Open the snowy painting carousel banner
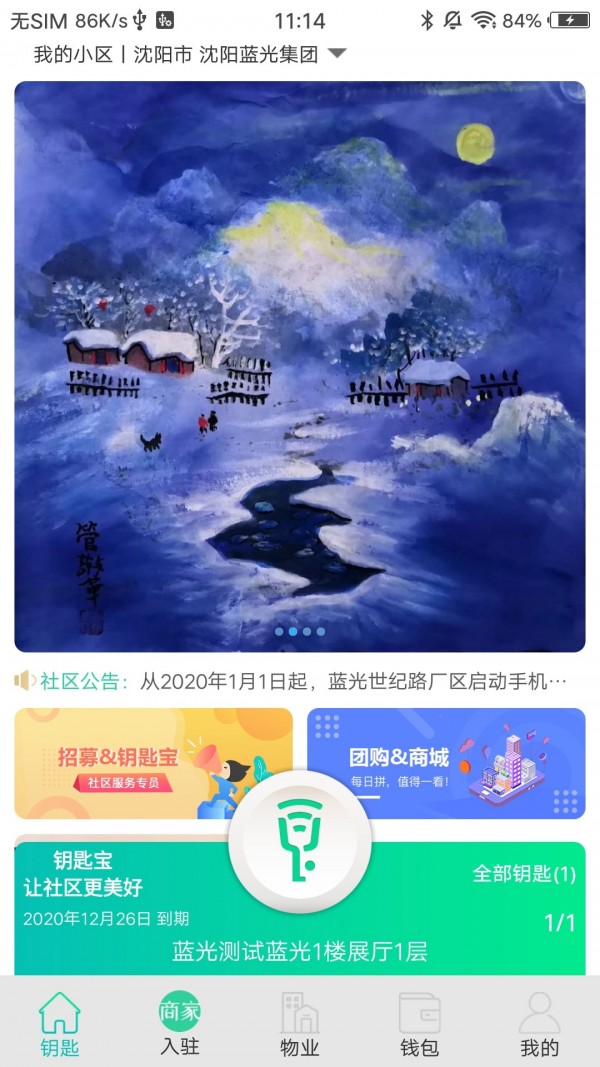The height and width of the screenshot is (1067, 600). (x=300, y=366)
